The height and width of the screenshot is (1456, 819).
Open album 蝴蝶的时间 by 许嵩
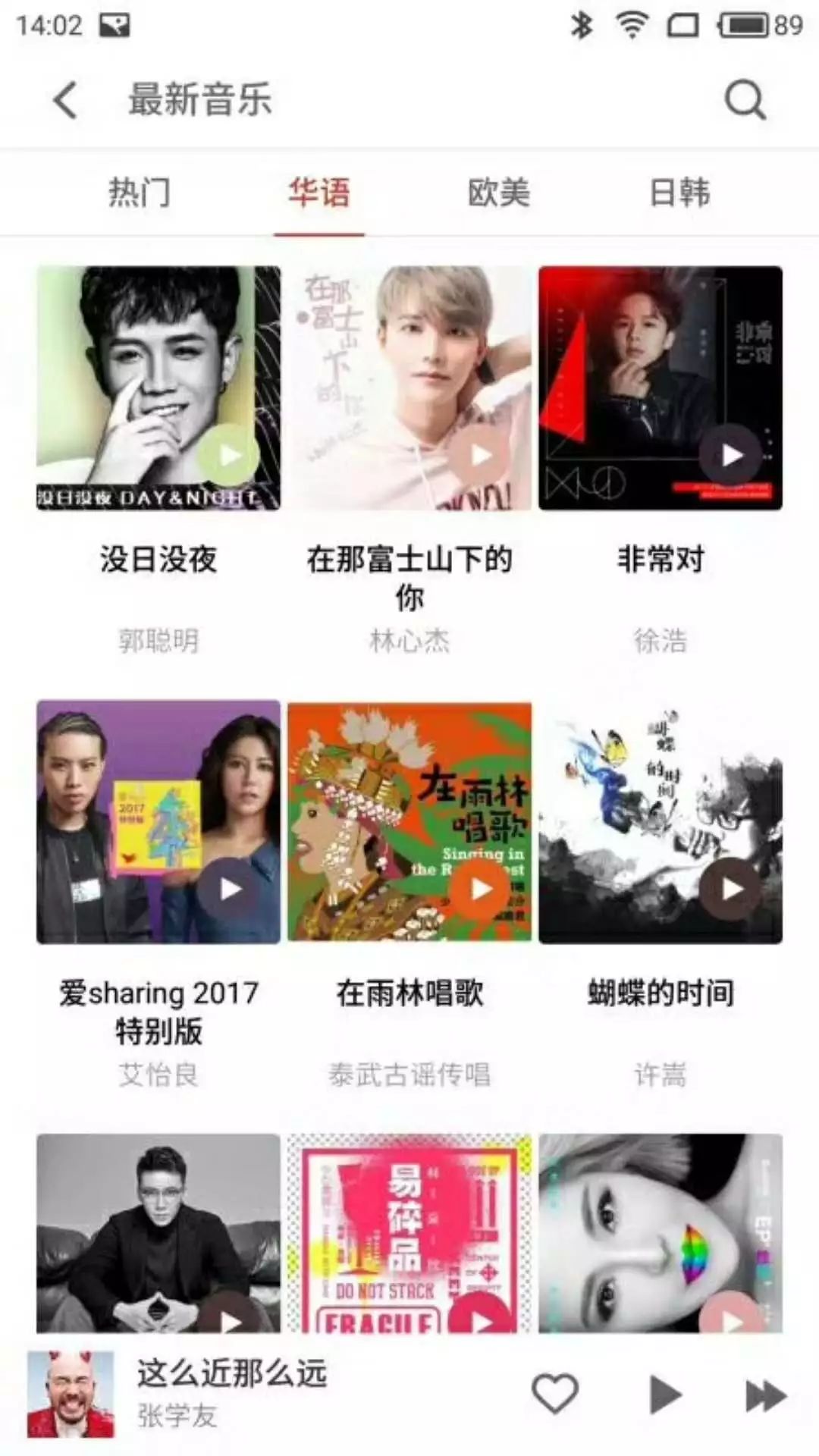click(661, 821)
